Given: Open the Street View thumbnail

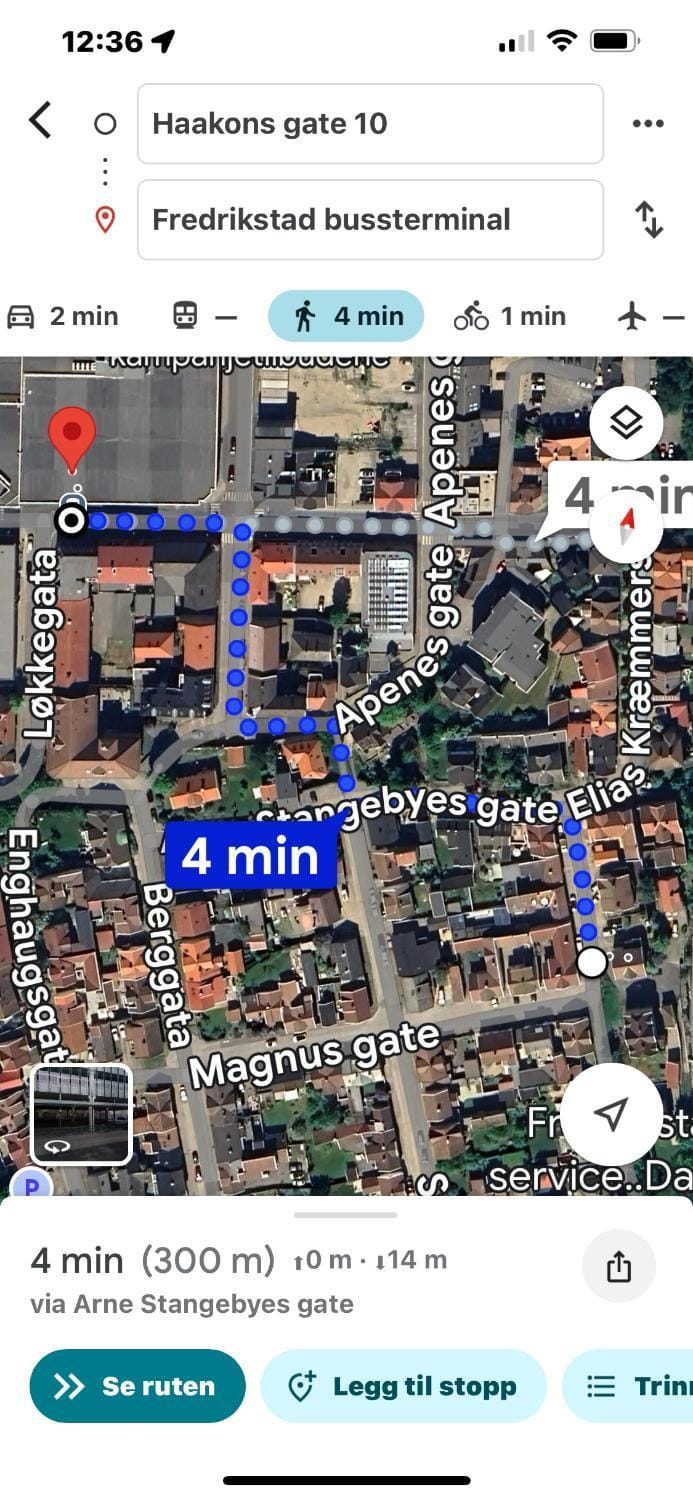Looking at the screenshot, I should pyautogui.click(x=81, y=1115).
